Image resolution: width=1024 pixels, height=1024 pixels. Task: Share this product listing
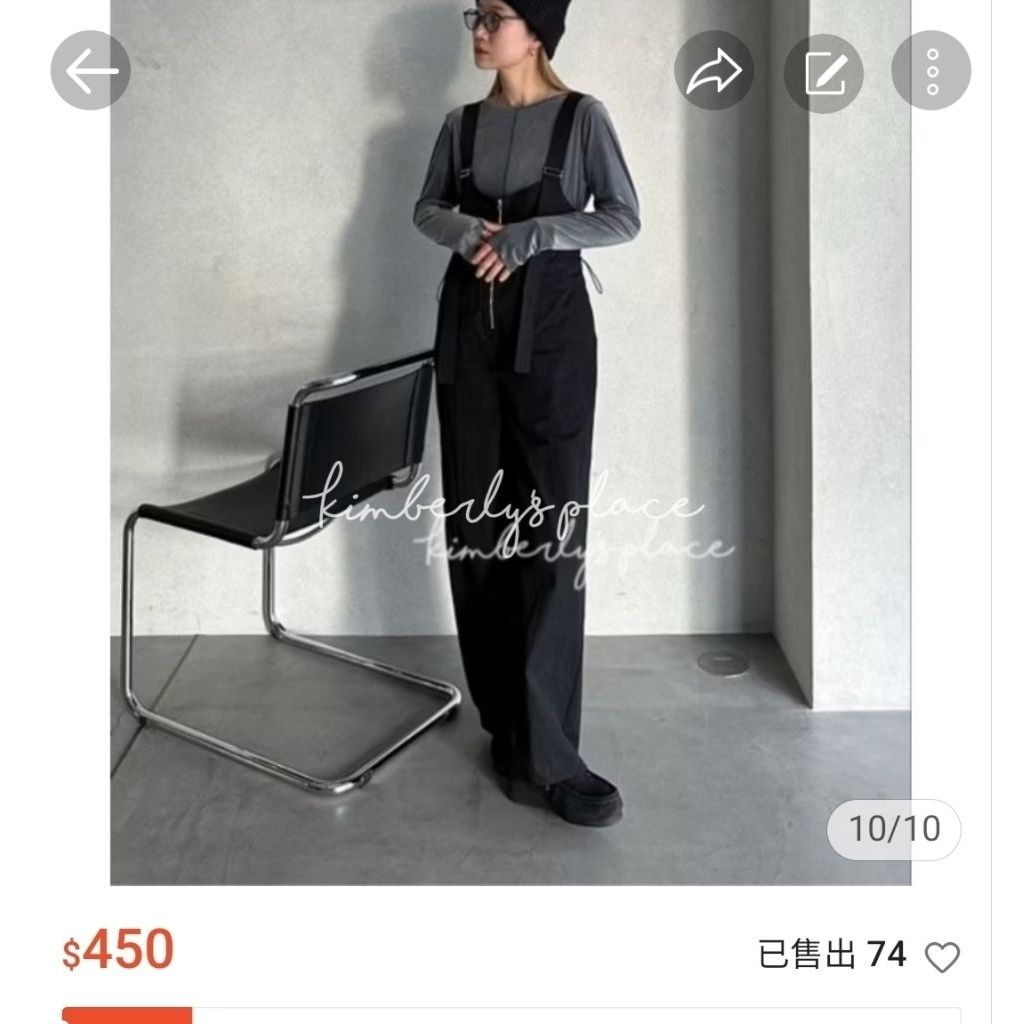point(714,71)
